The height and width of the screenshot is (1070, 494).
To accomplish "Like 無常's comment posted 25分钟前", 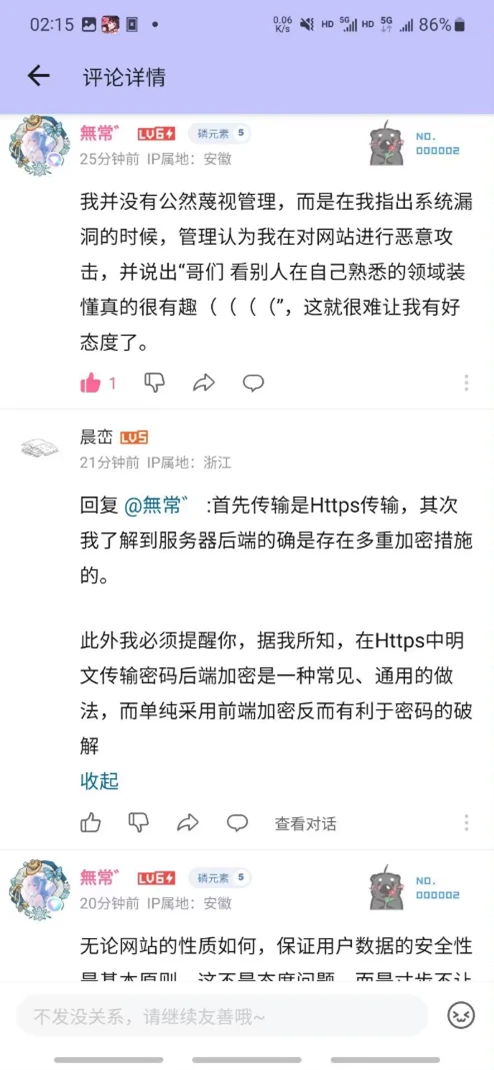I will (90, 384).
